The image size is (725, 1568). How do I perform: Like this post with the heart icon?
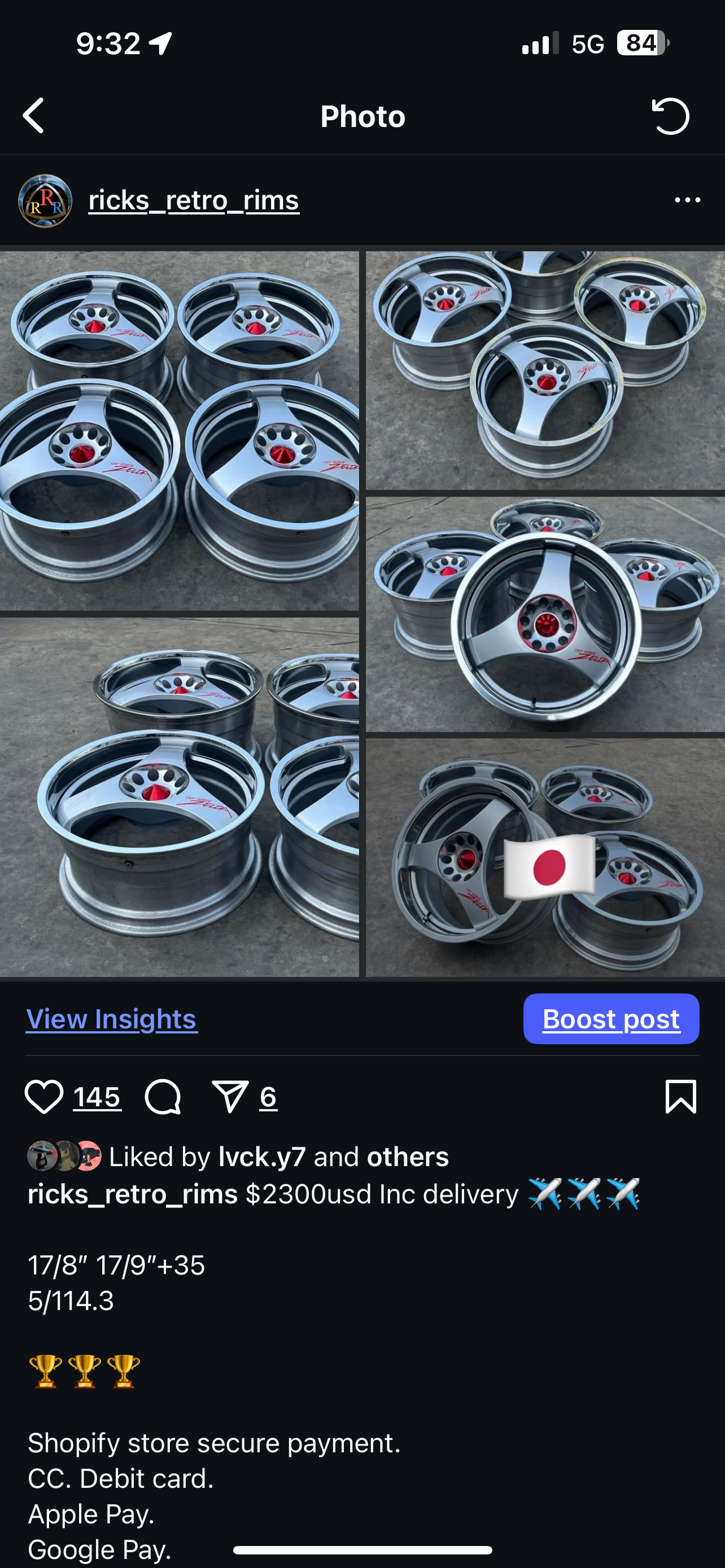[x=44, y=1097]
